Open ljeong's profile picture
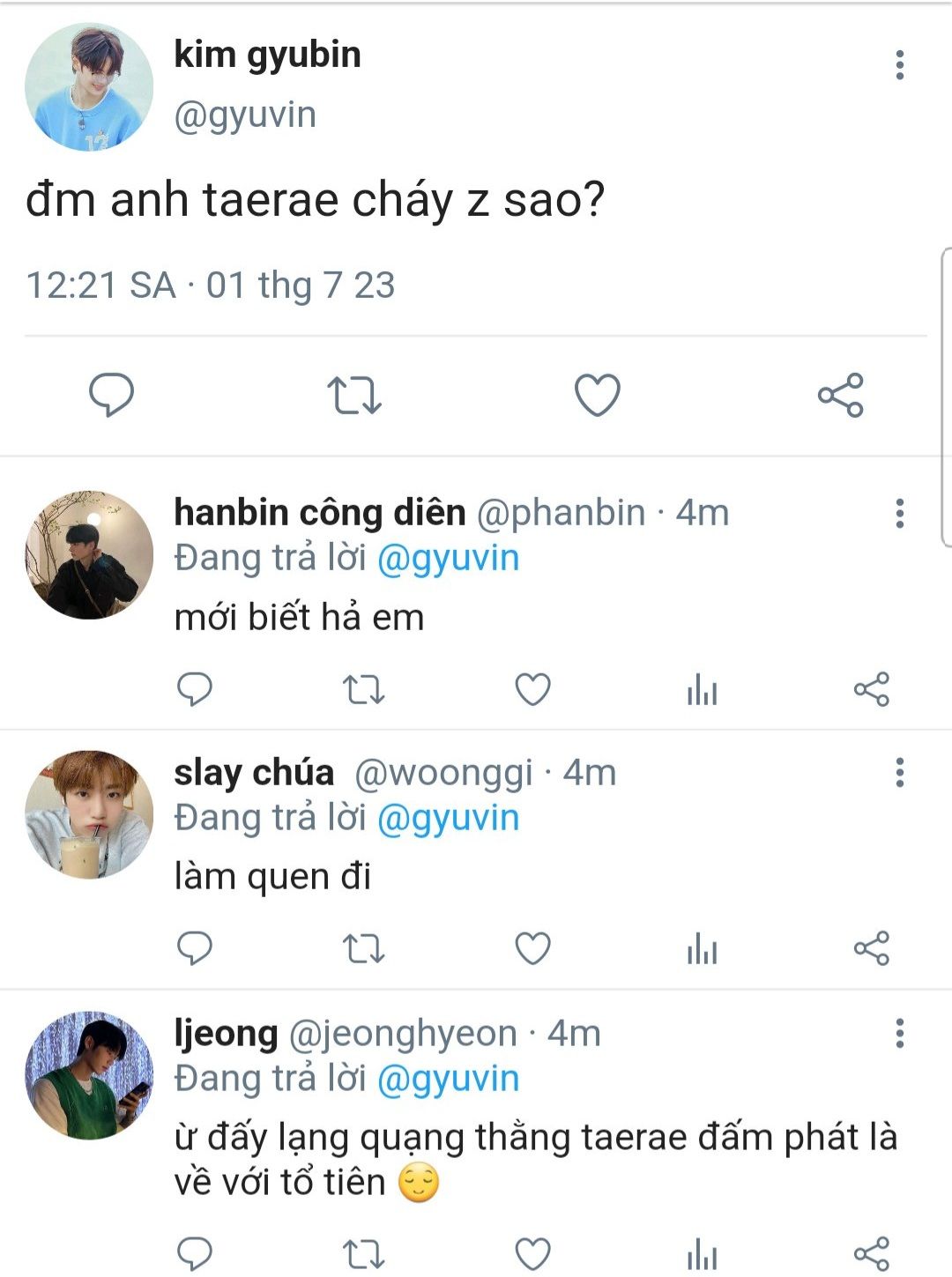952x1277 pixels. click(x=89, y=1074)
